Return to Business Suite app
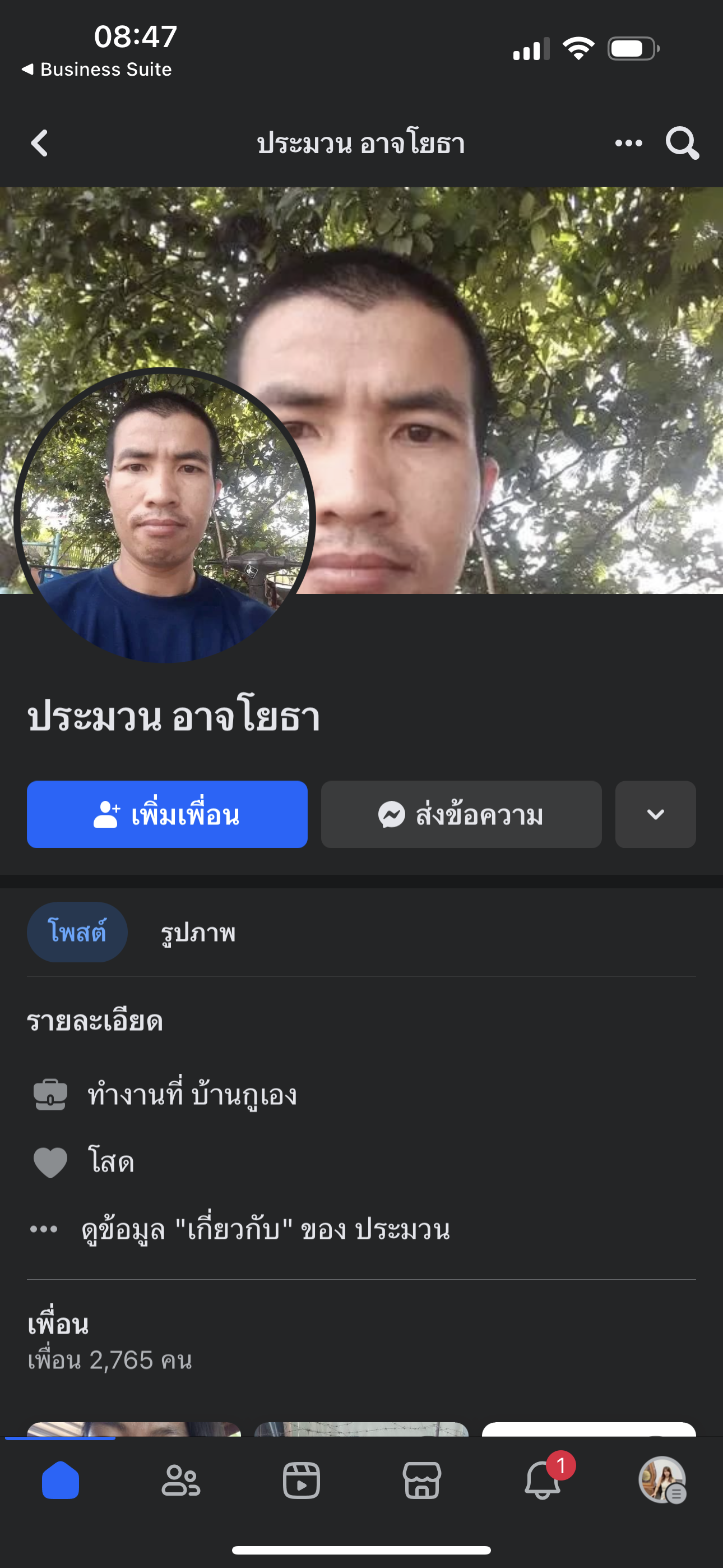The width and height of the screenshot is (723, 1568). (x=98, y=70)
